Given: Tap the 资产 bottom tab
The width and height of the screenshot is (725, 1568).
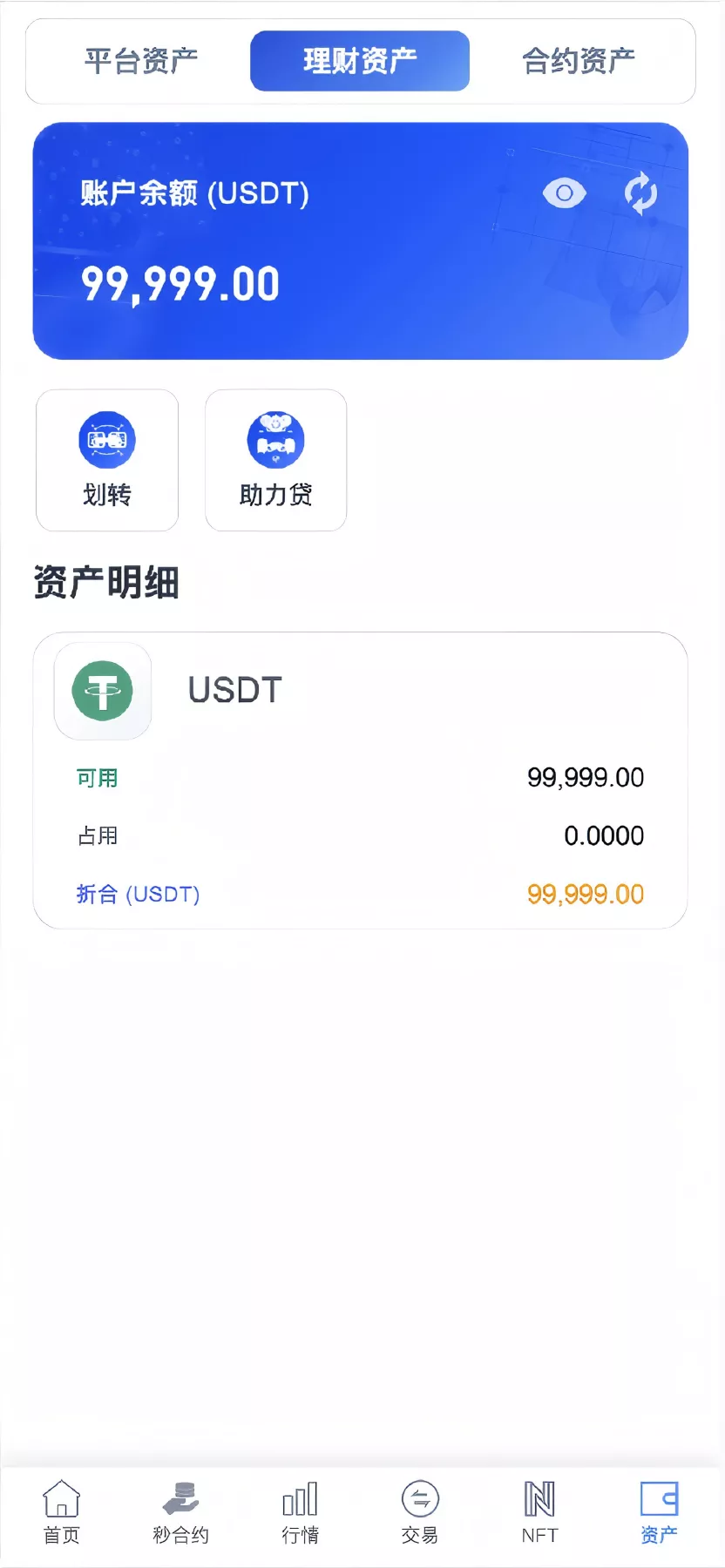Looking at the screenshot, I should [659, 1511].
